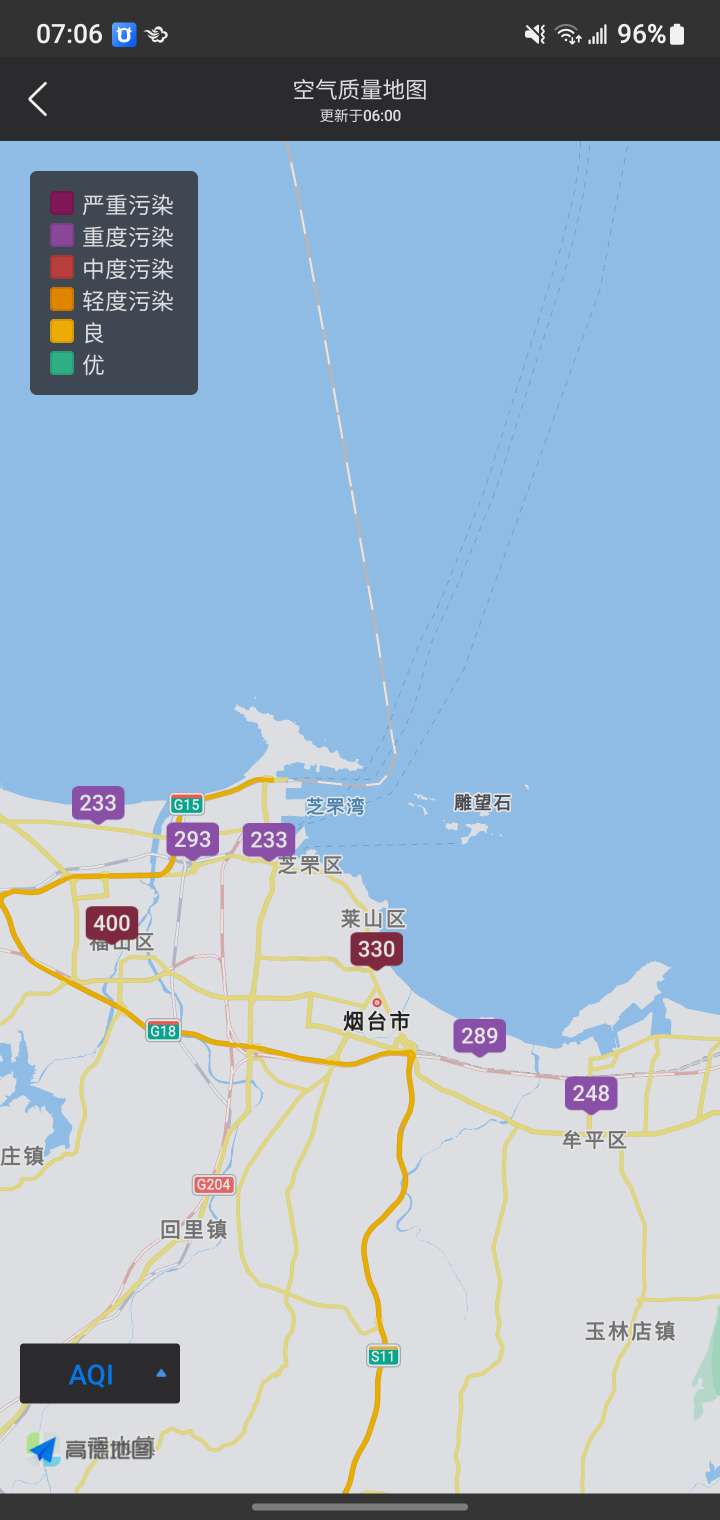Select the 293 AQI station marker
Viewport: 720px width, 1520px height.
click(193, 840)
